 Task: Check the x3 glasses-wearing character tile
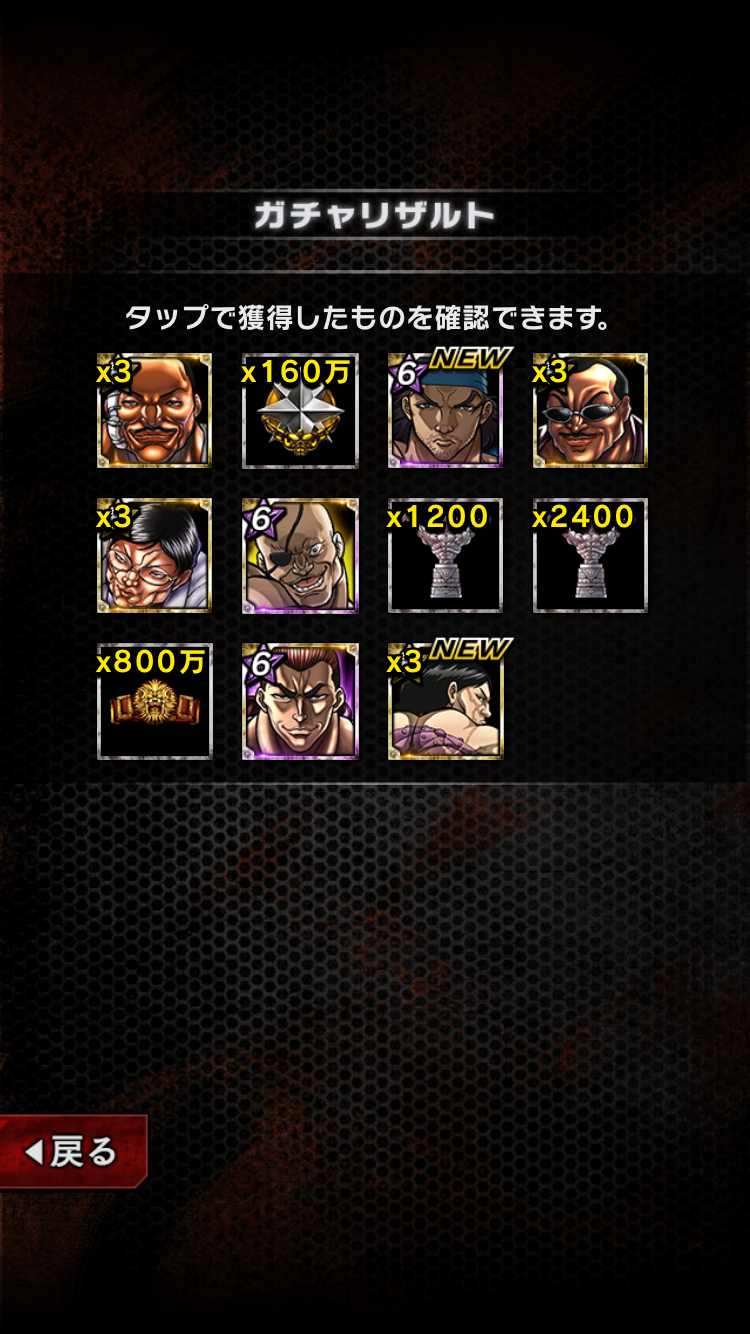pos(154,555)
